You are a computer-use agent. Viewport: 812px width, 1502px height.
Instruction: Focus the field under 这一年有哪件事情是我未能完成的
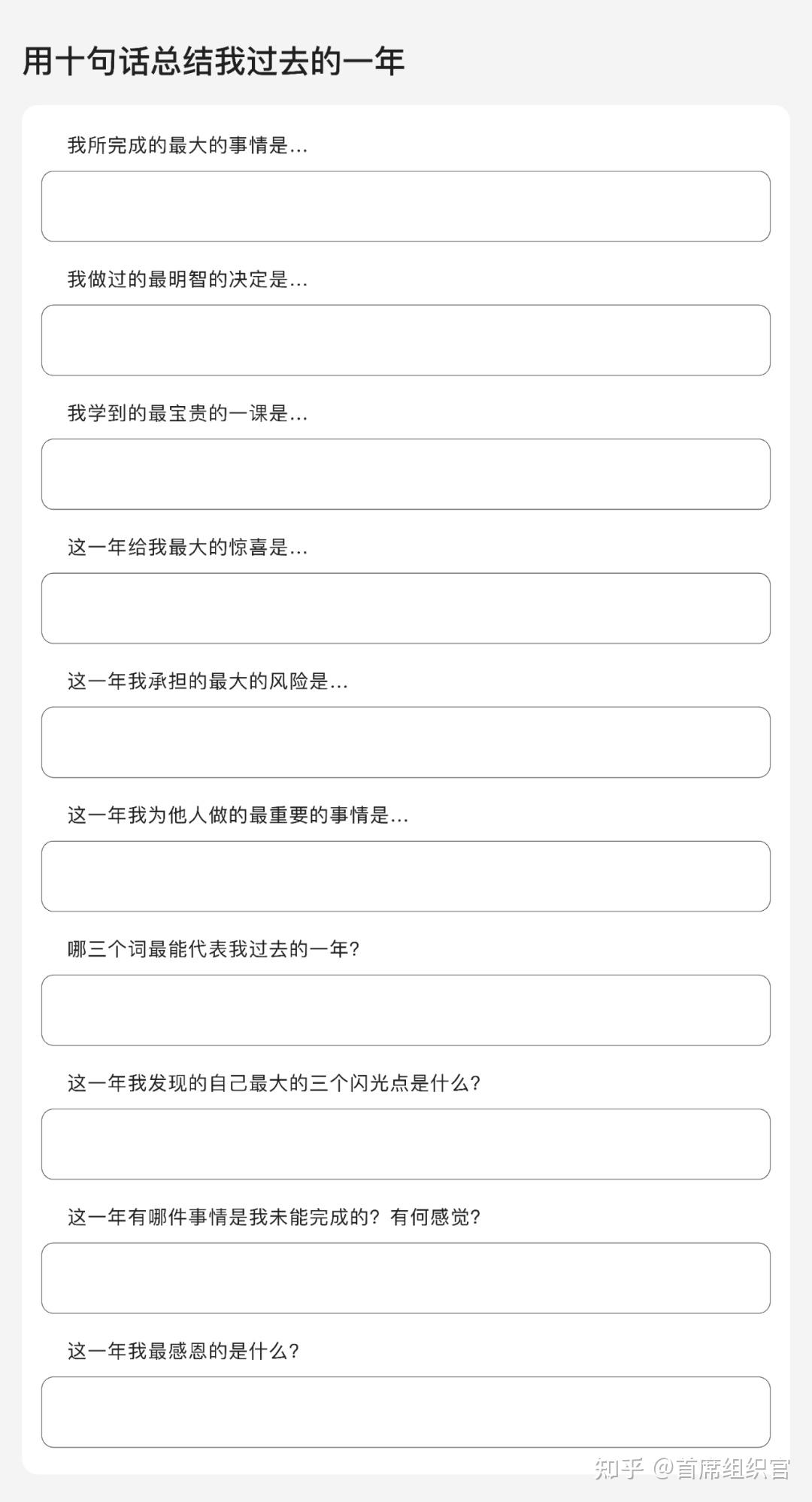(x=406, y=1277)
